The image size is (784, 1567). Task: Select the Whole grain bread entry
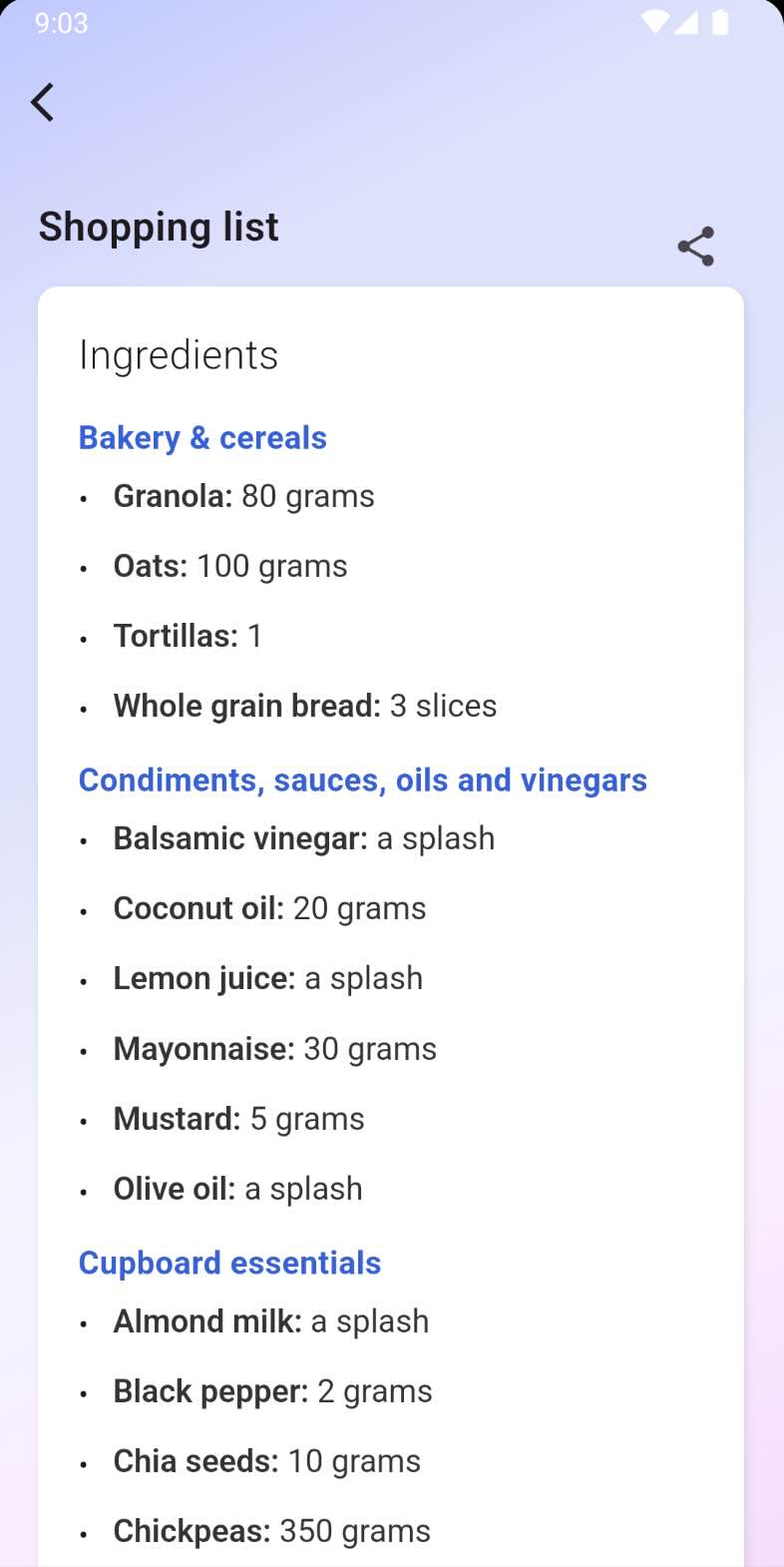pyautogui.click(x=305, y=705)
